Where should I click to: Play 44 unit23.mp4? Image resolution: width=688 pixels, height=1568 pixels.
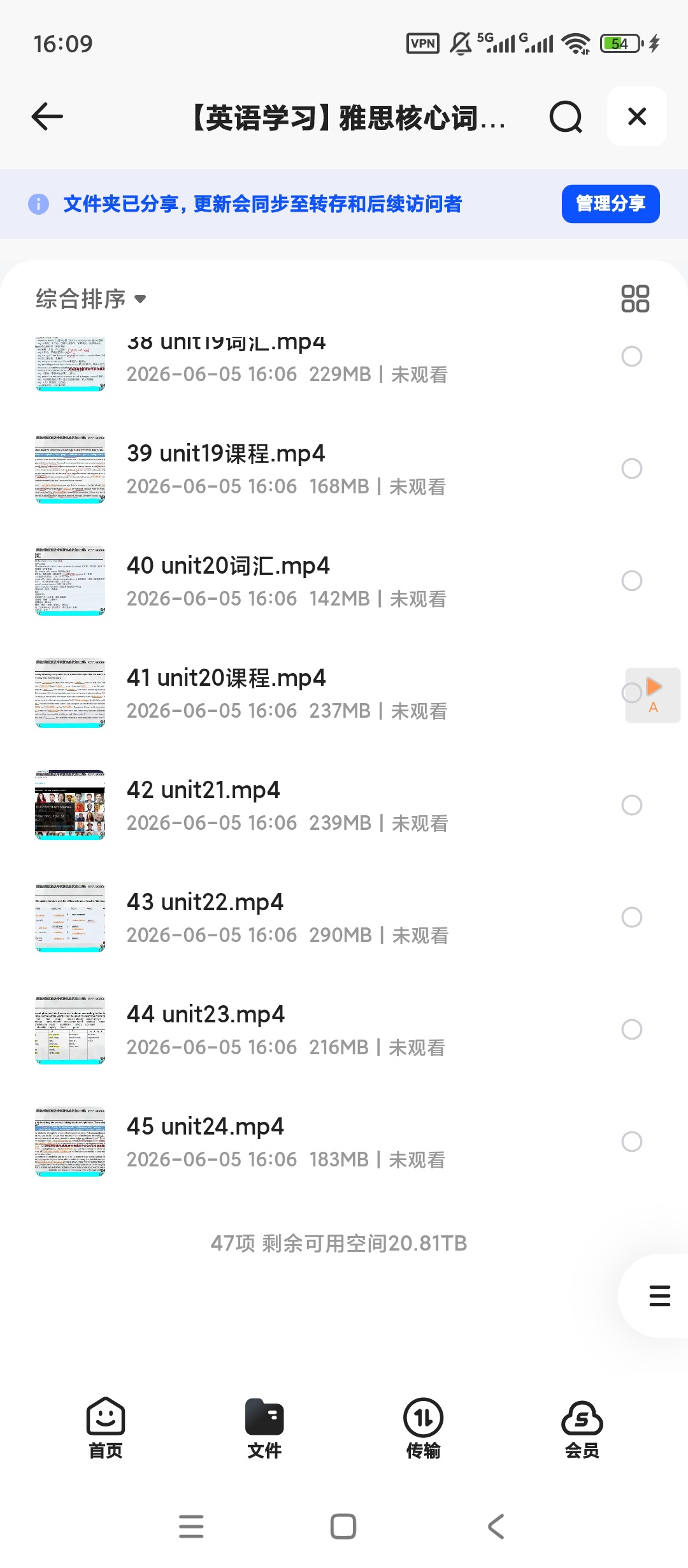click(287, 1030)
